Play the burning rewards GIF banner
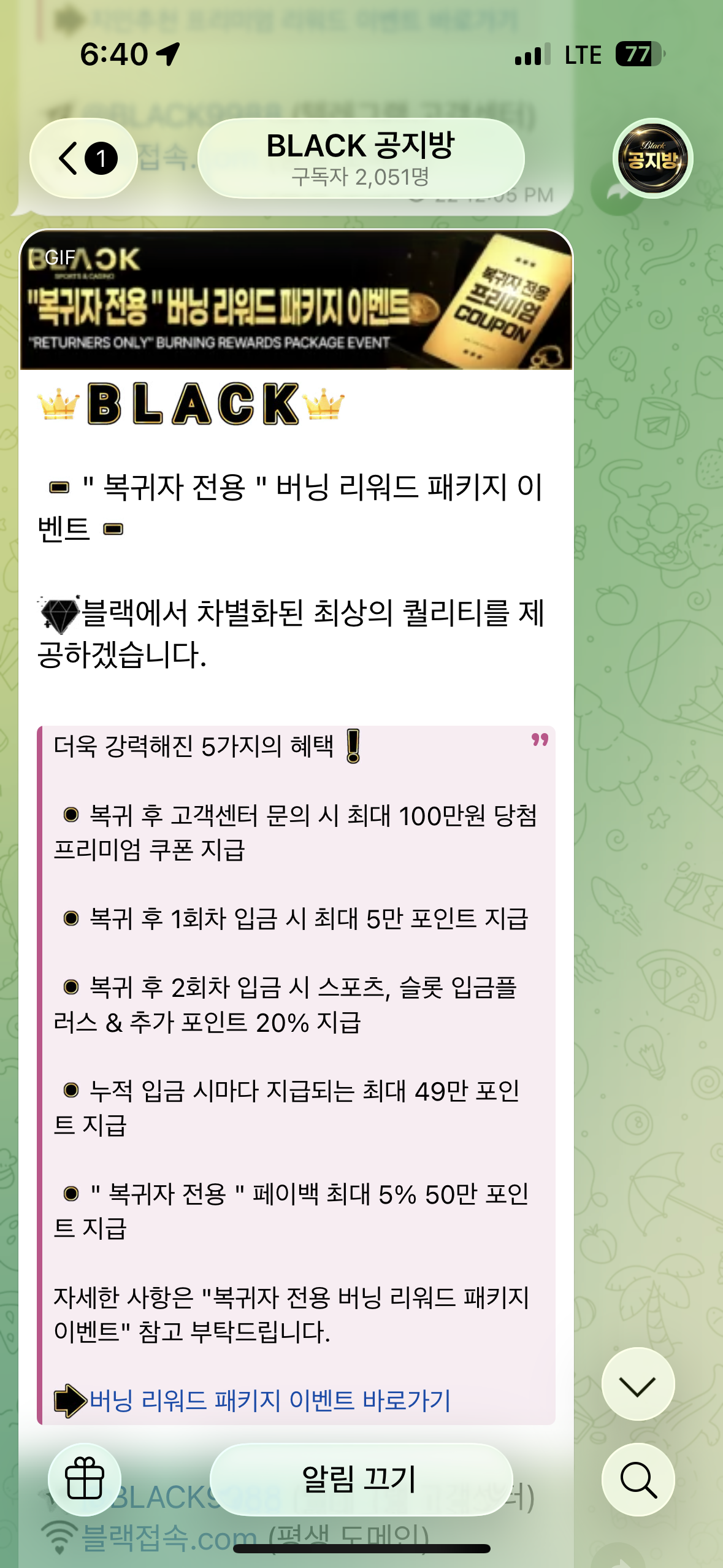This screenshot has width=723, height=1568. (296, 301)
